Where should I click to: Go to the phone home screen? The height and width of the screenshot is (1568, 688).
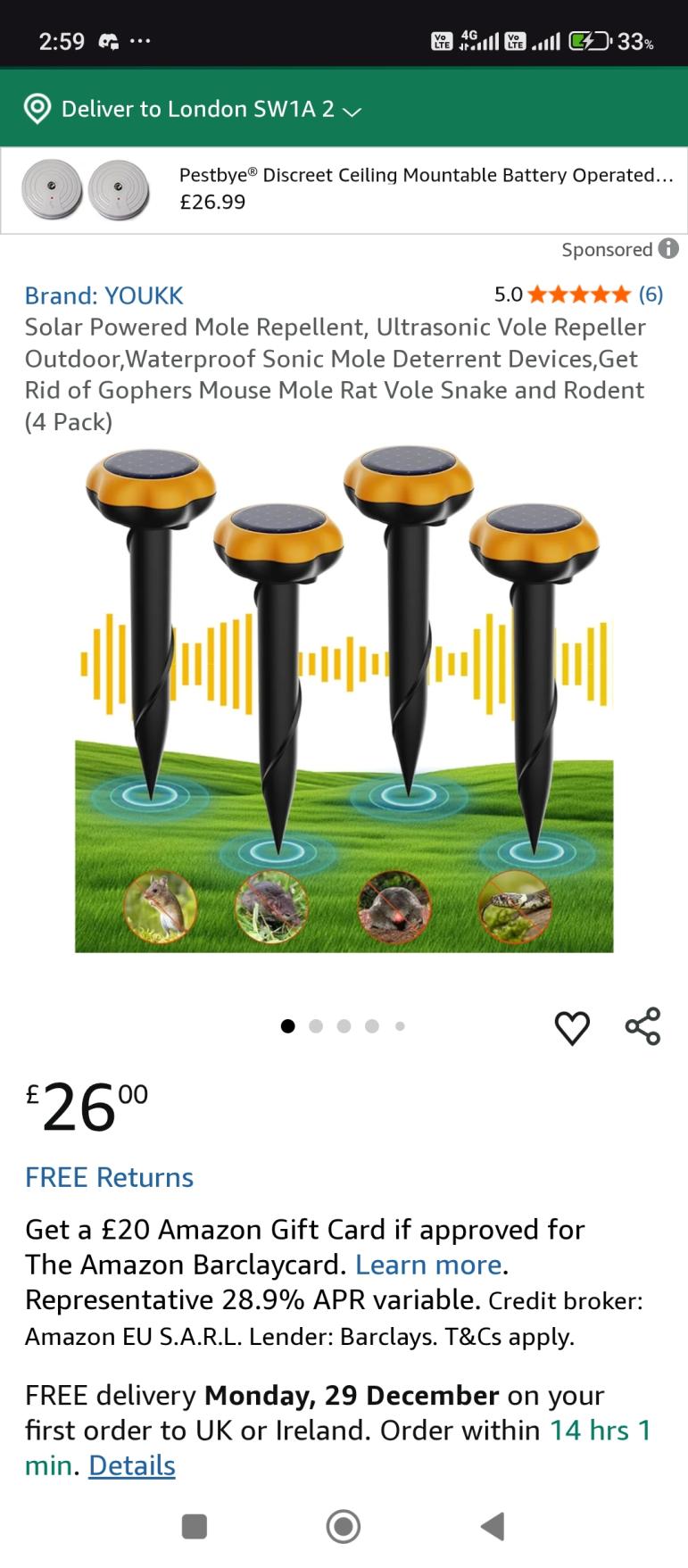coord(344,1526)
